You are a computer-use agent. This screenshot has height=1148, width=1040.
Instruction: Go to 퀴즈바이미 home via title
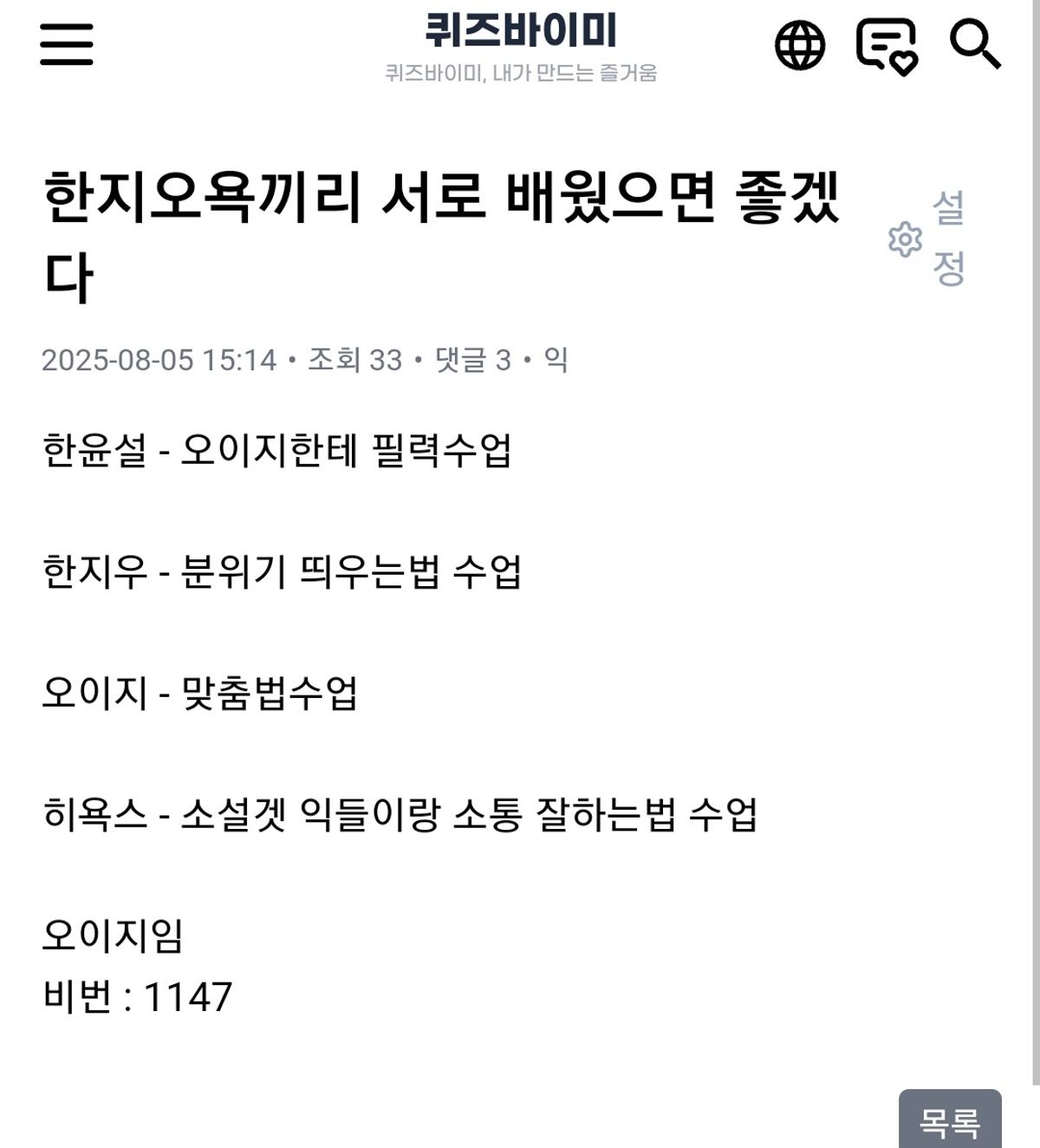point(521,31)
